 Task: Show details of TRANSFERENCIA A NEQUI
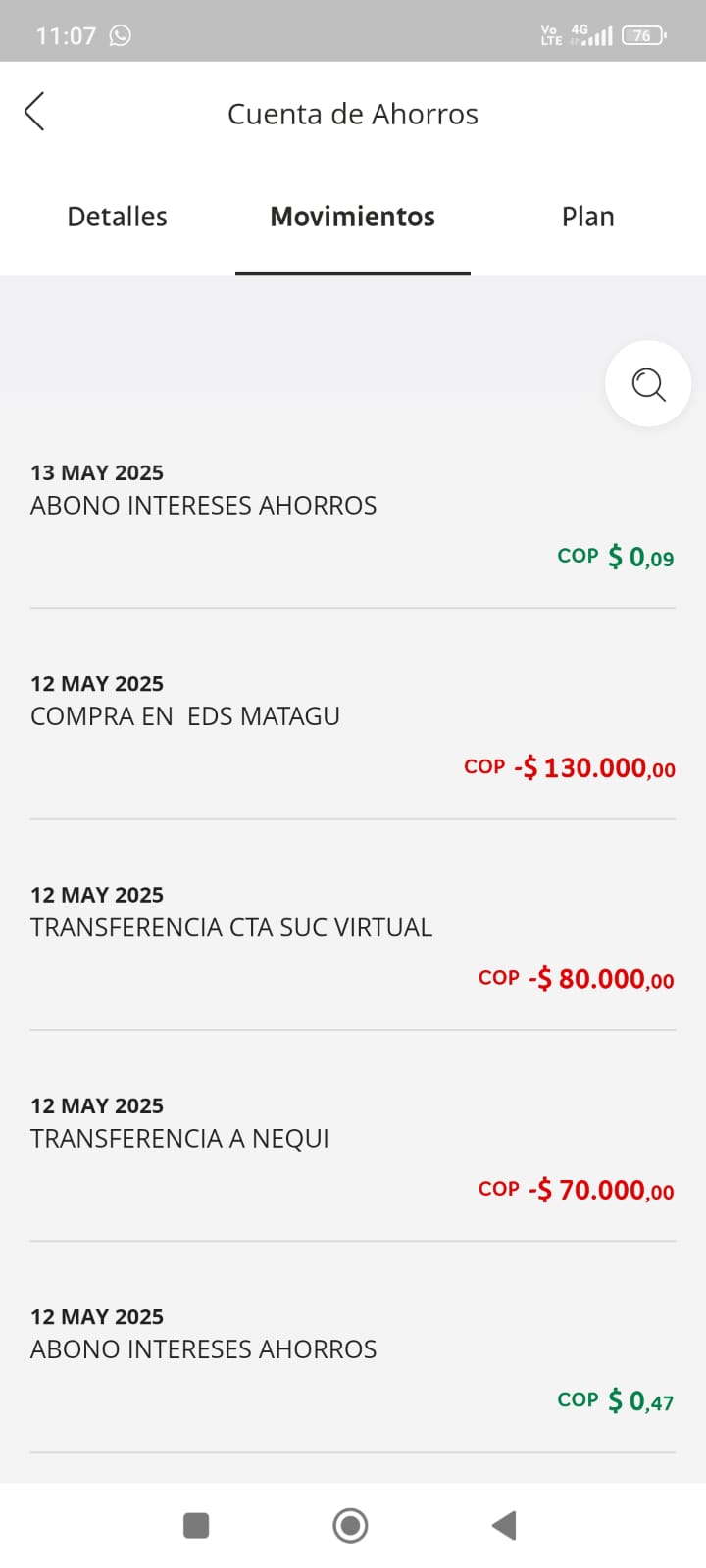tap(352, 1149)
